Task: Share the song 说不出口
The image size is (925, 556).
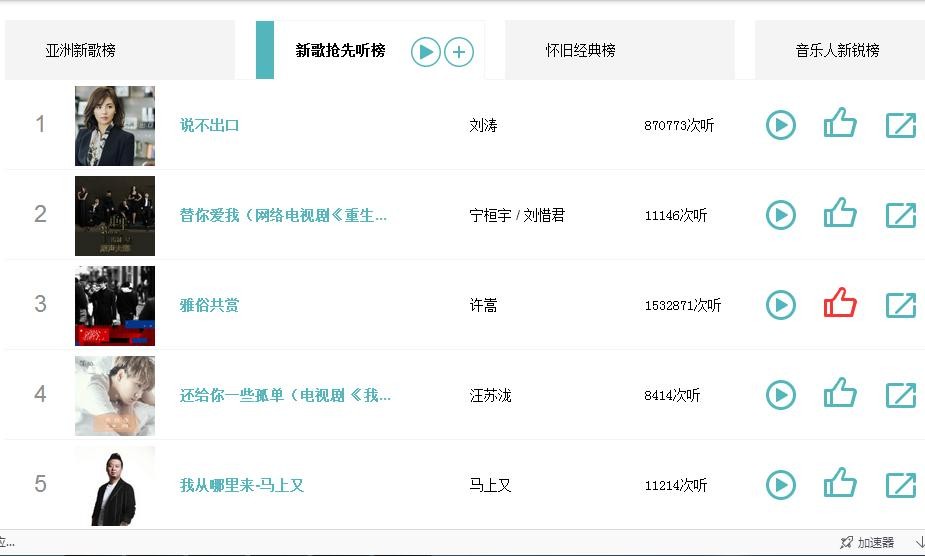Action: click(901, 125)
